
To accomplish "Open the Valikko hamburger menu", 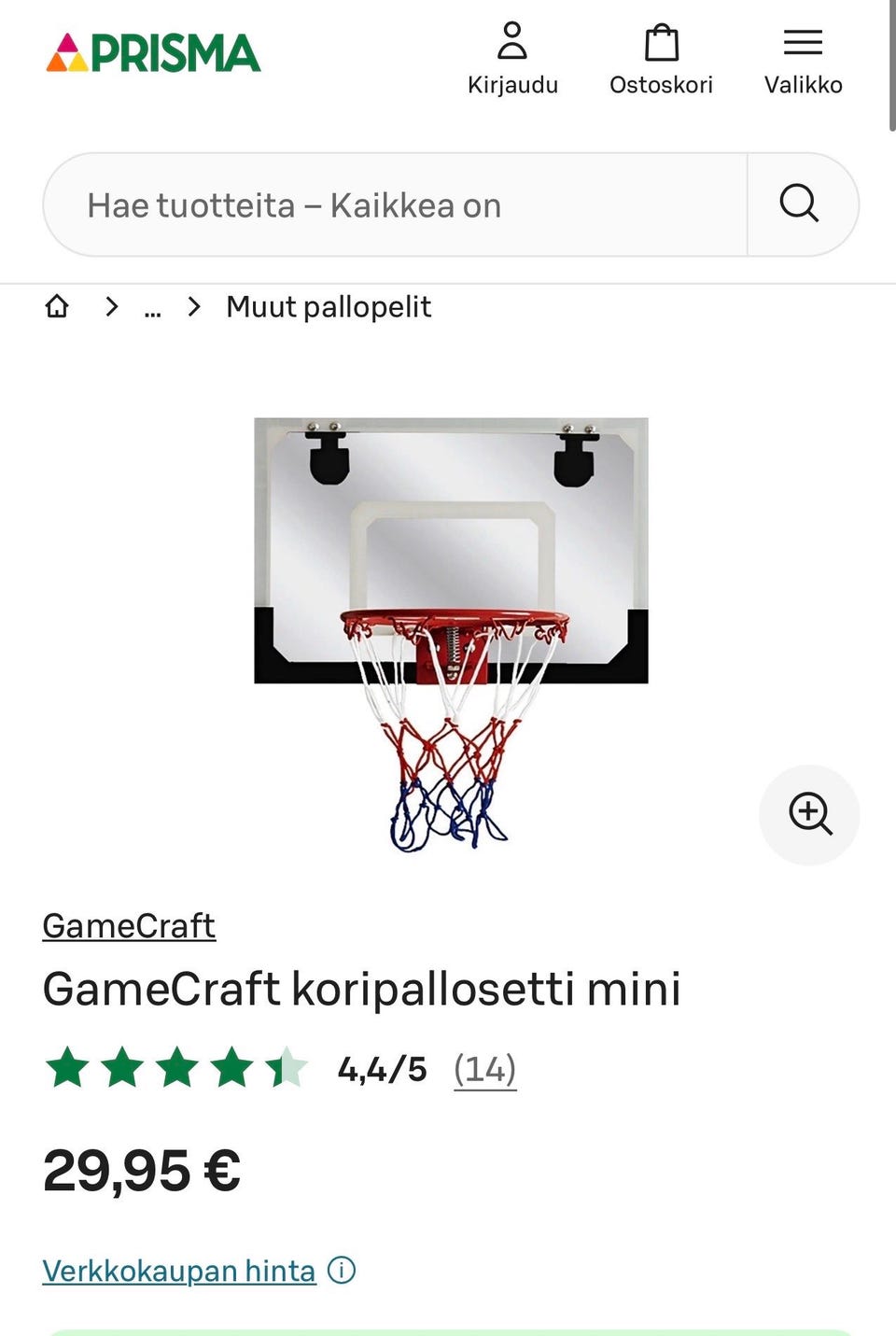I will pos(803,42).
